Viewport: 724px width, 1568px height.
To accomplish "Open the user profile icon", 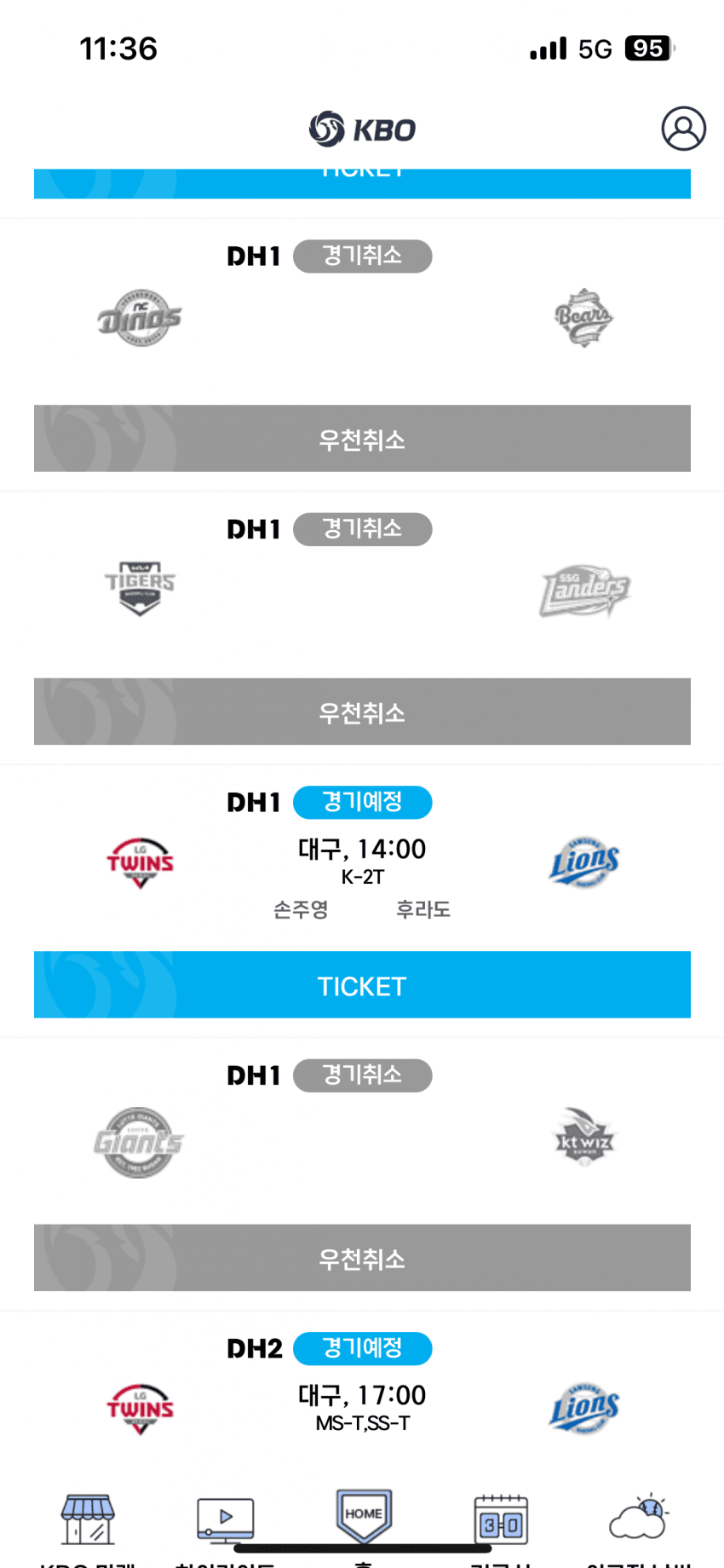I will pyautogui.click(x=683, y=129).
